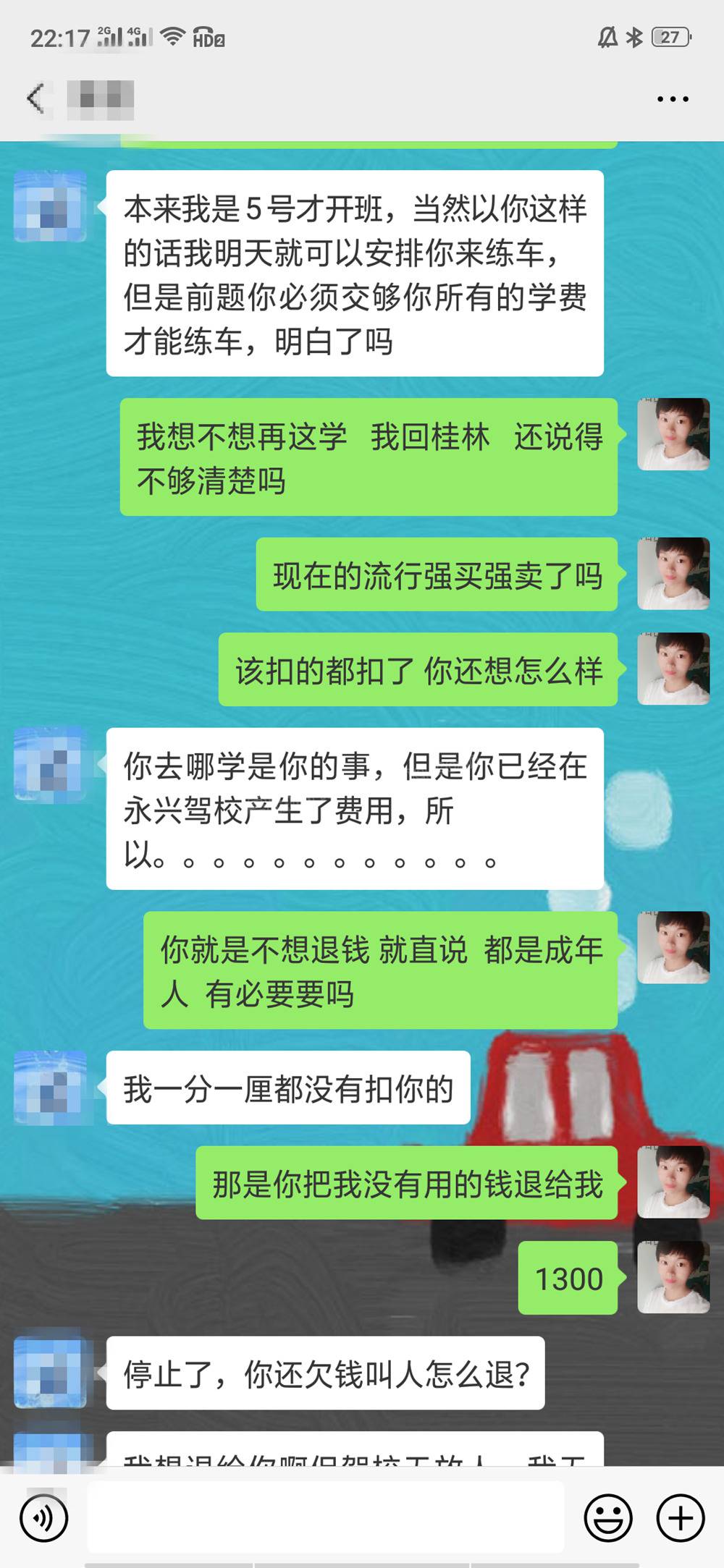Switch to voice message input

coord(44,1517)
